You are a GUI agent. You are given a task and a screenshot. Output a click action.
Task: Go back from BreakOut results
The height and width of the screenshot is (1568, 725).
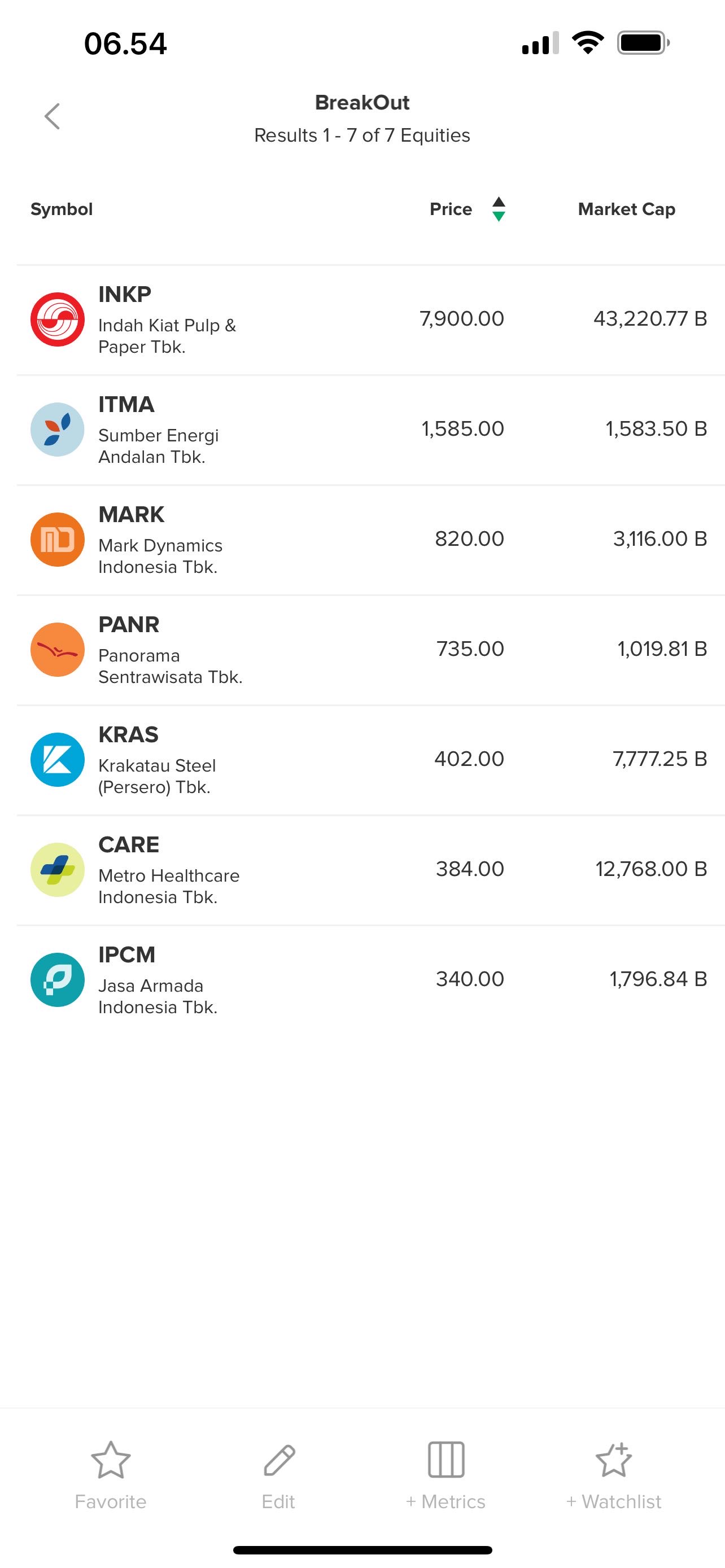(53, 116)
